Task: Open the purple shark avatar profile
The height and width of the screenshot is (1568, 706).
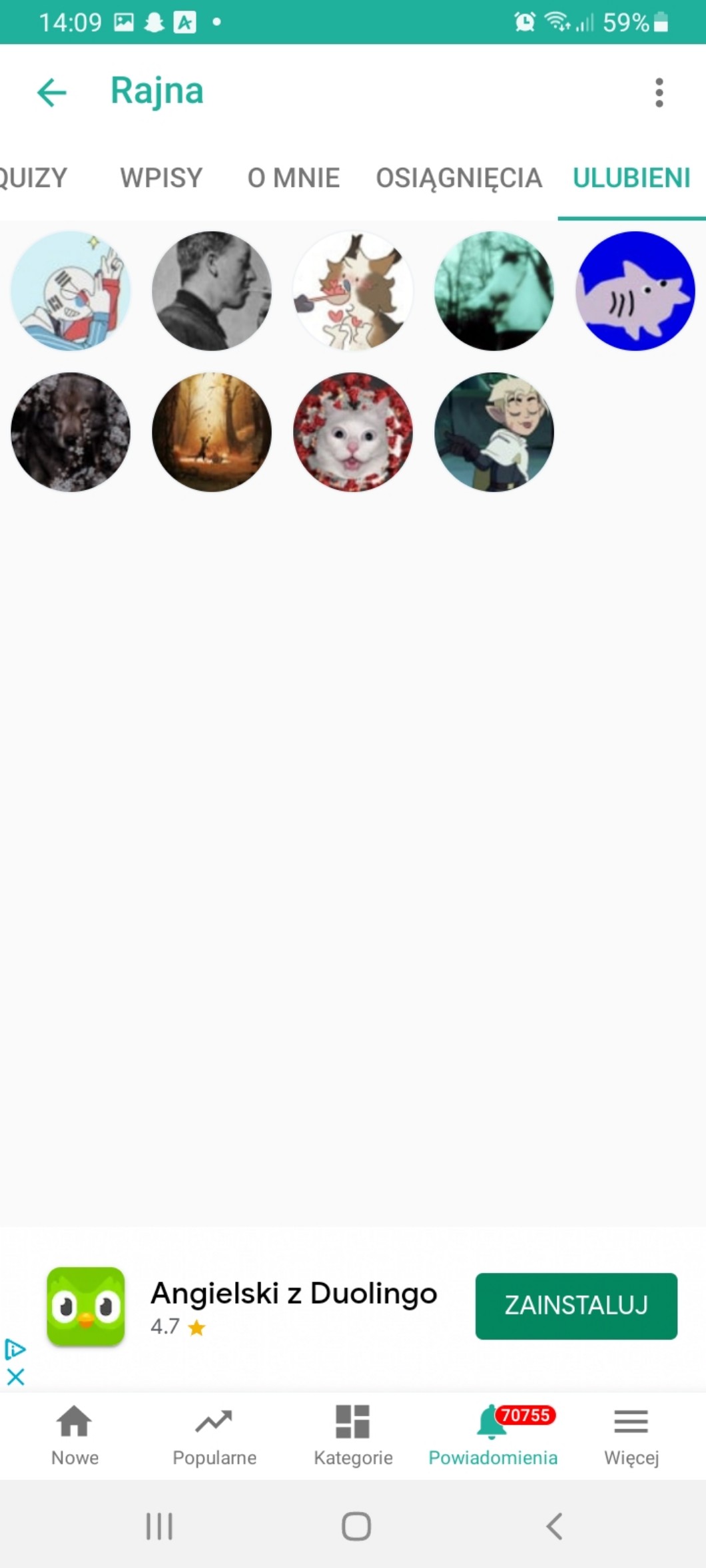Action: pyautogui.click(x=635, y=291)
